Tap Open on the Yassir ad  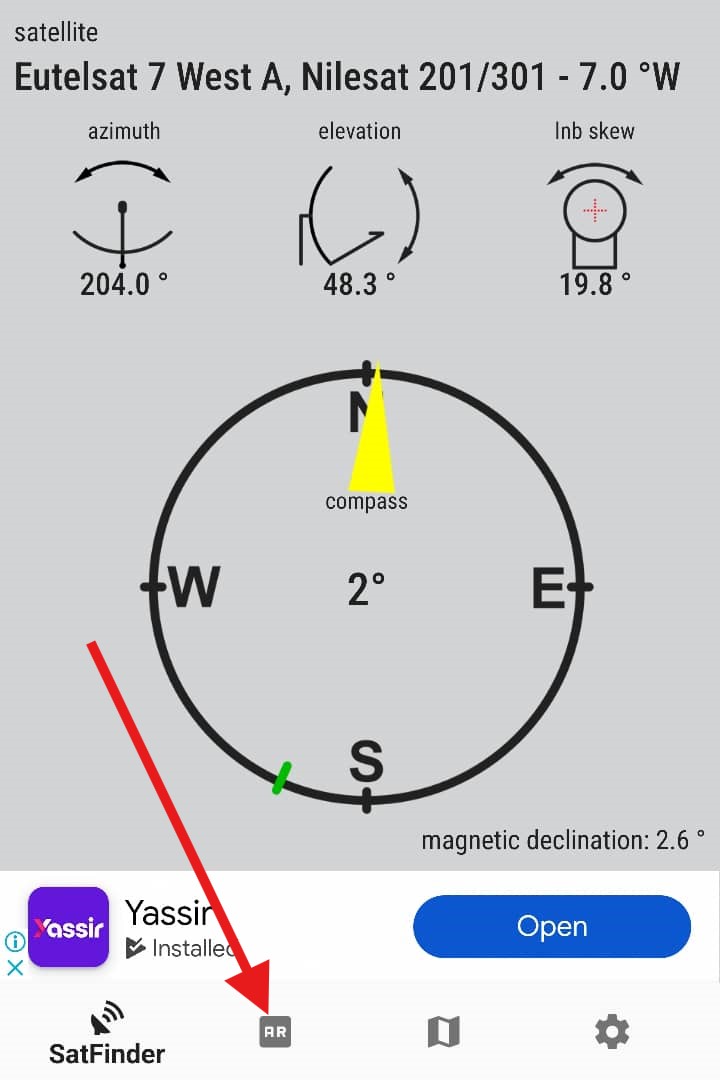[551, 926]
